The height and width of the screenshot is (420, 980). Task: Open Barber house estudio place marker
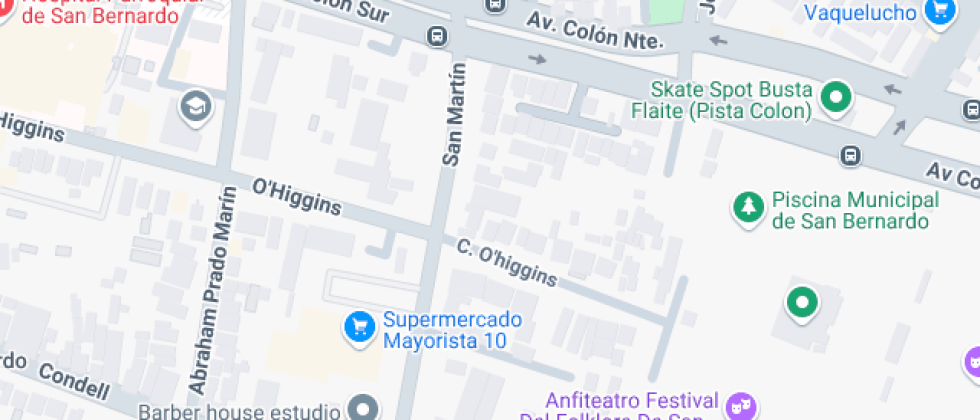(363, 408)
